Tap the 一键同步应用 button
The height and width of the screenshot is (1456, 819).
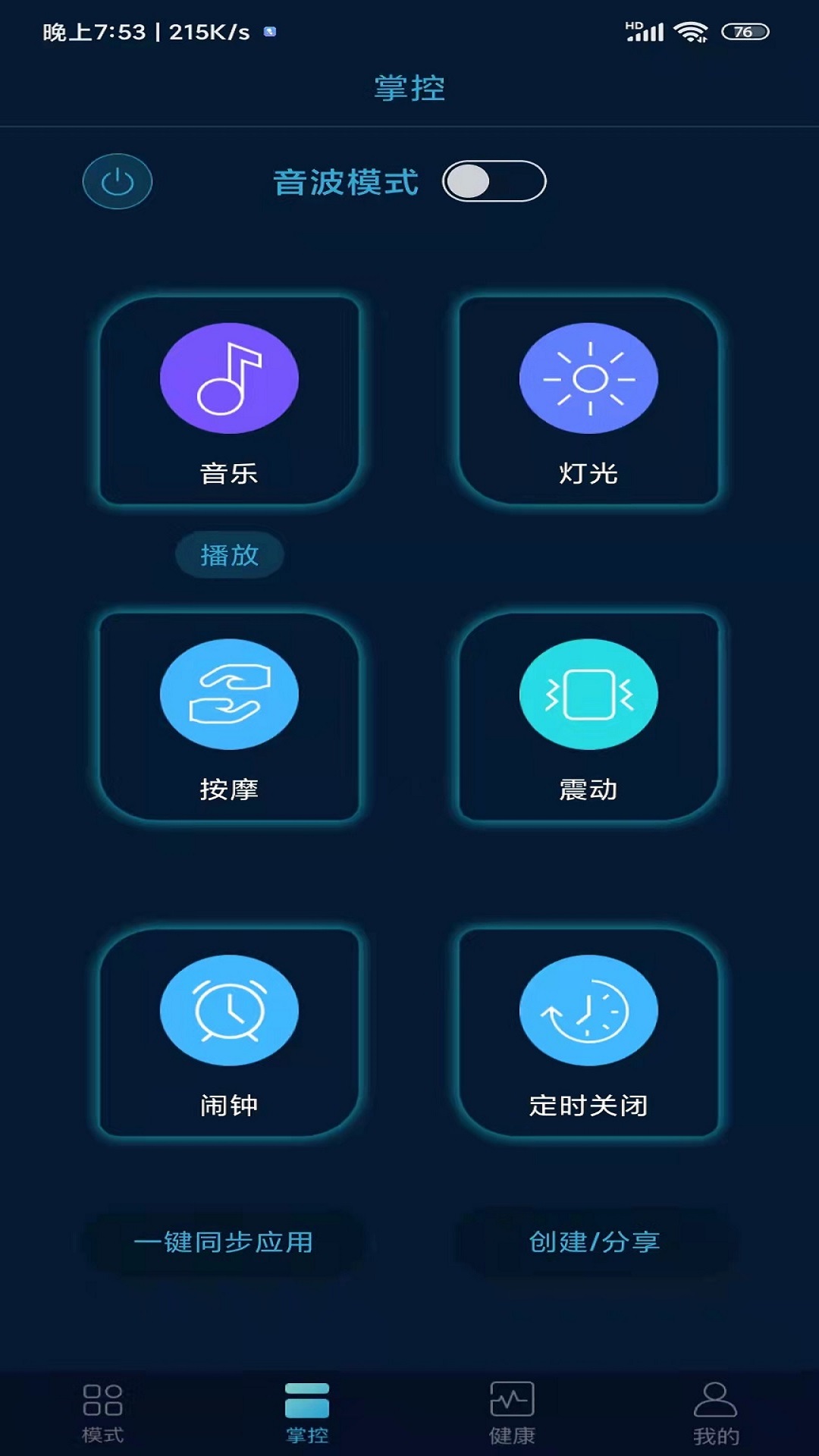224,1242
